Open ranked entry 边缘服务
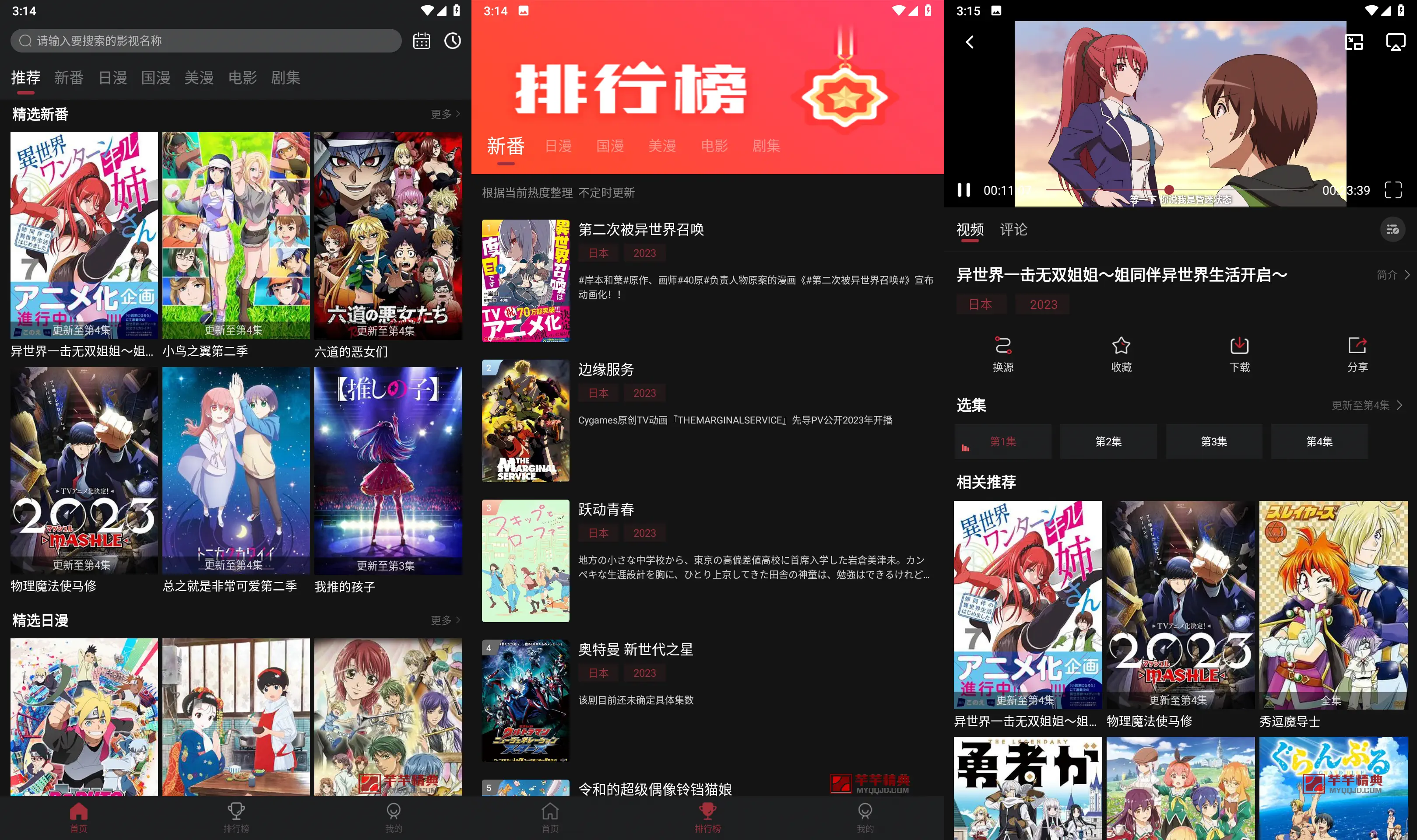 pos(605,370)
